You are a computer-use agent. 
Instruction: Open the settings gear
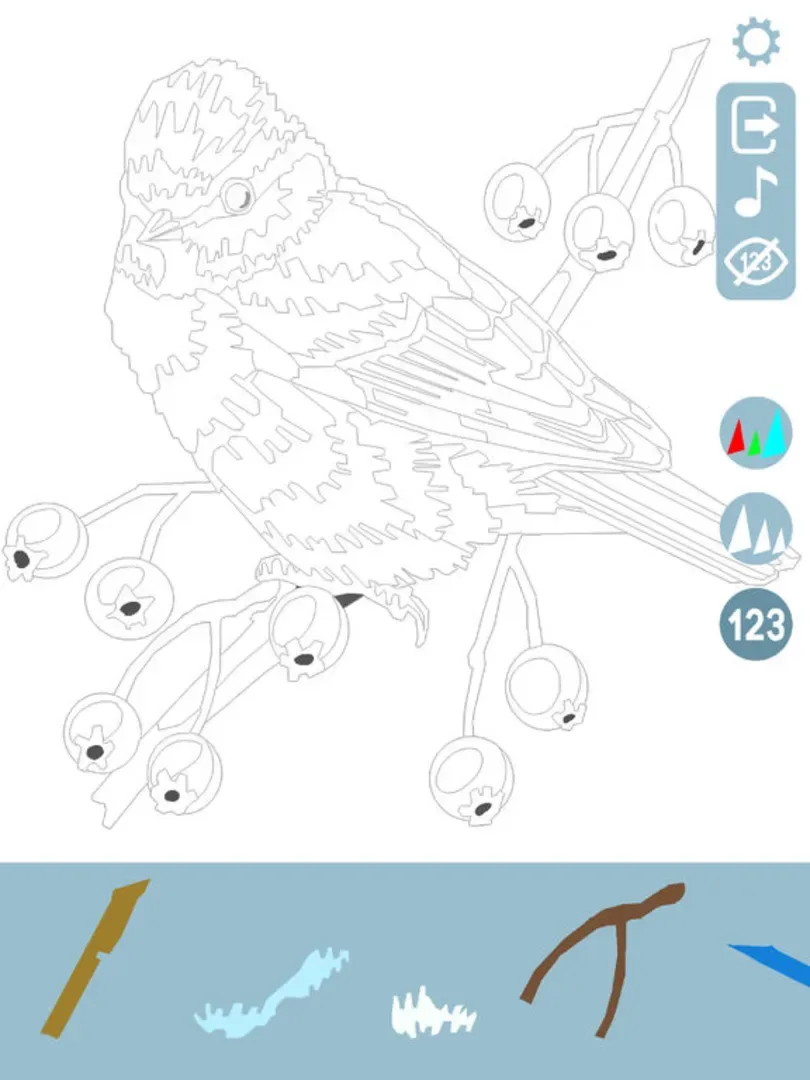pos(755,42)
